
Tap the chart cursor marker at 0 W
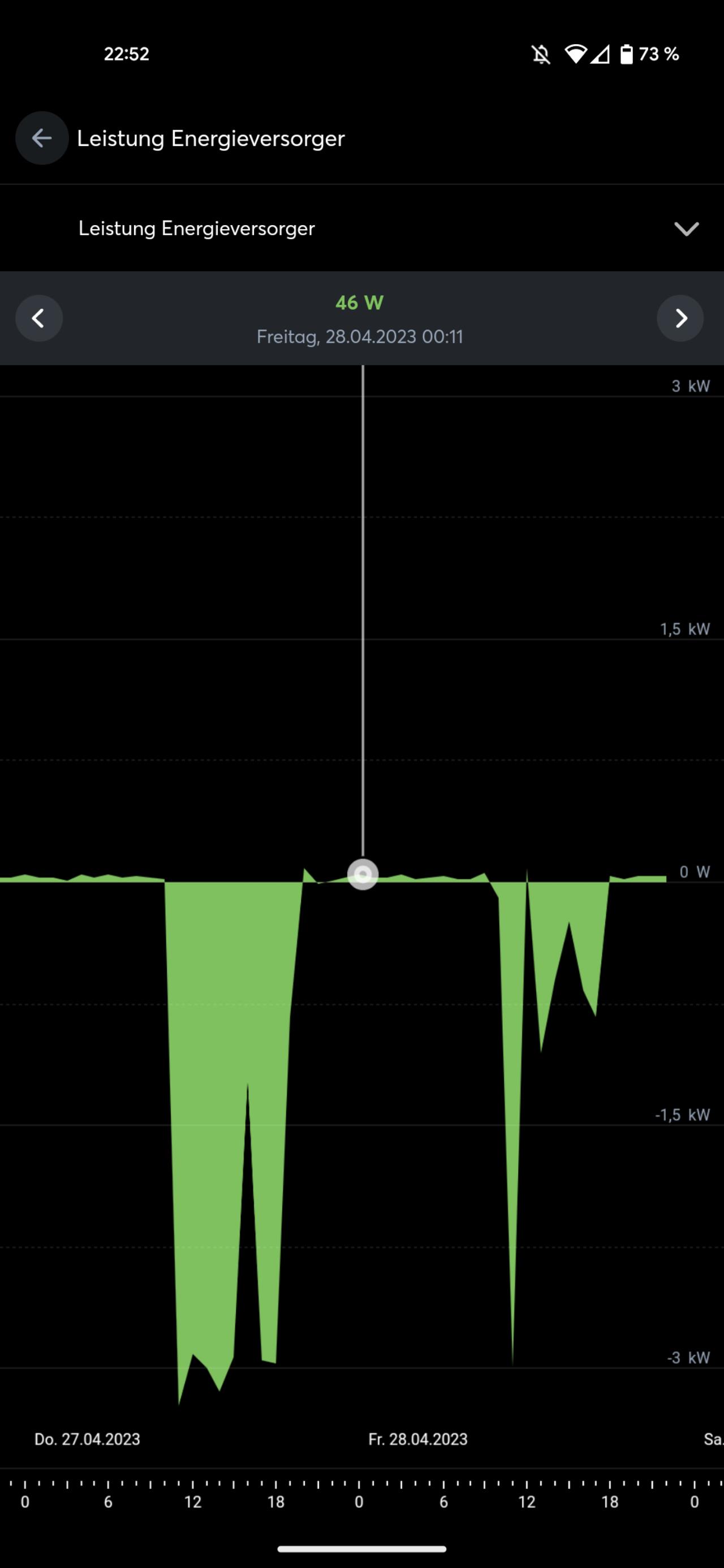click(363, 875)
